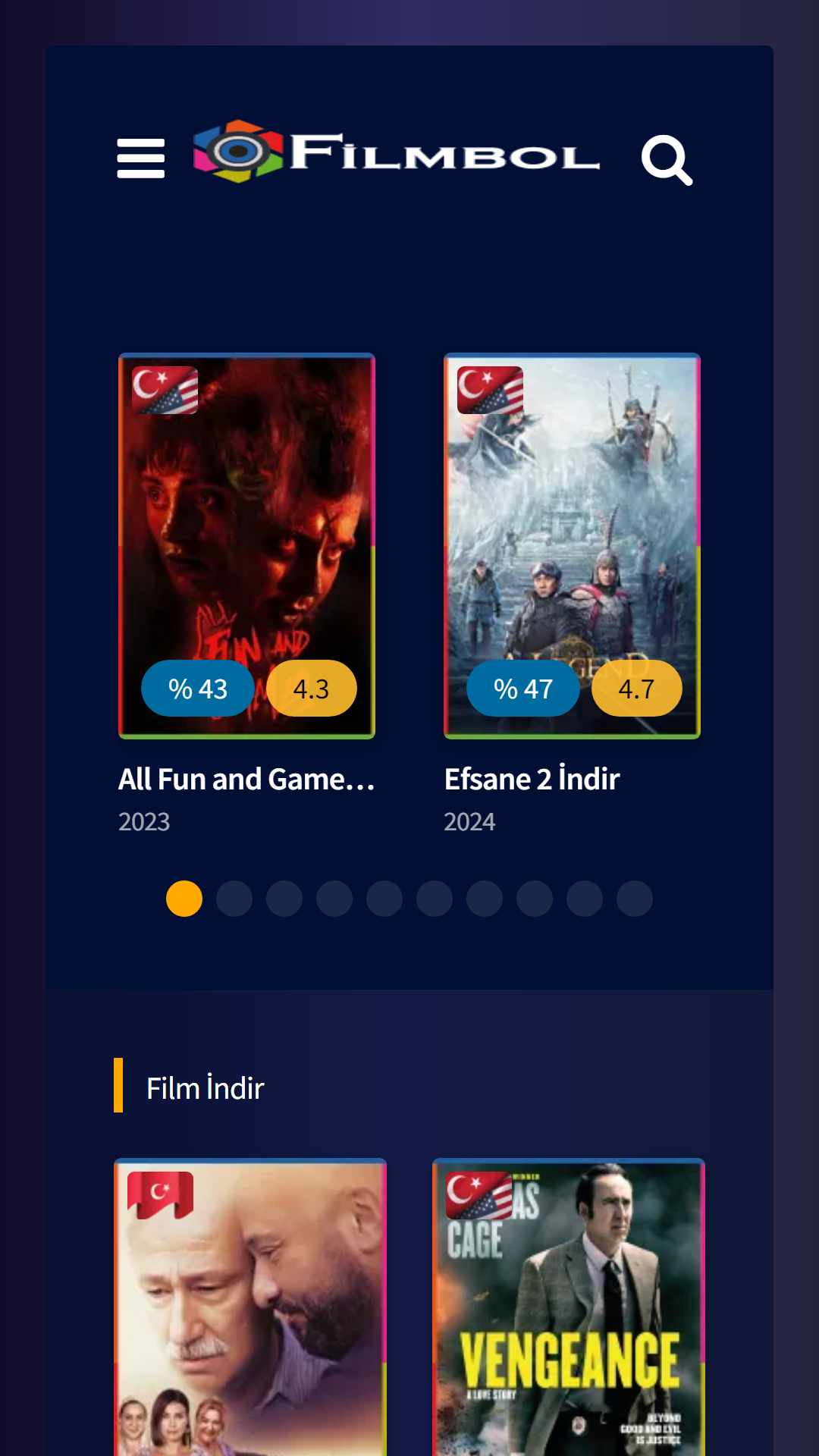This screenshot has height=1456, width=819.
Task: Jump to the fifth slider dot
Action: click(384, 899)
